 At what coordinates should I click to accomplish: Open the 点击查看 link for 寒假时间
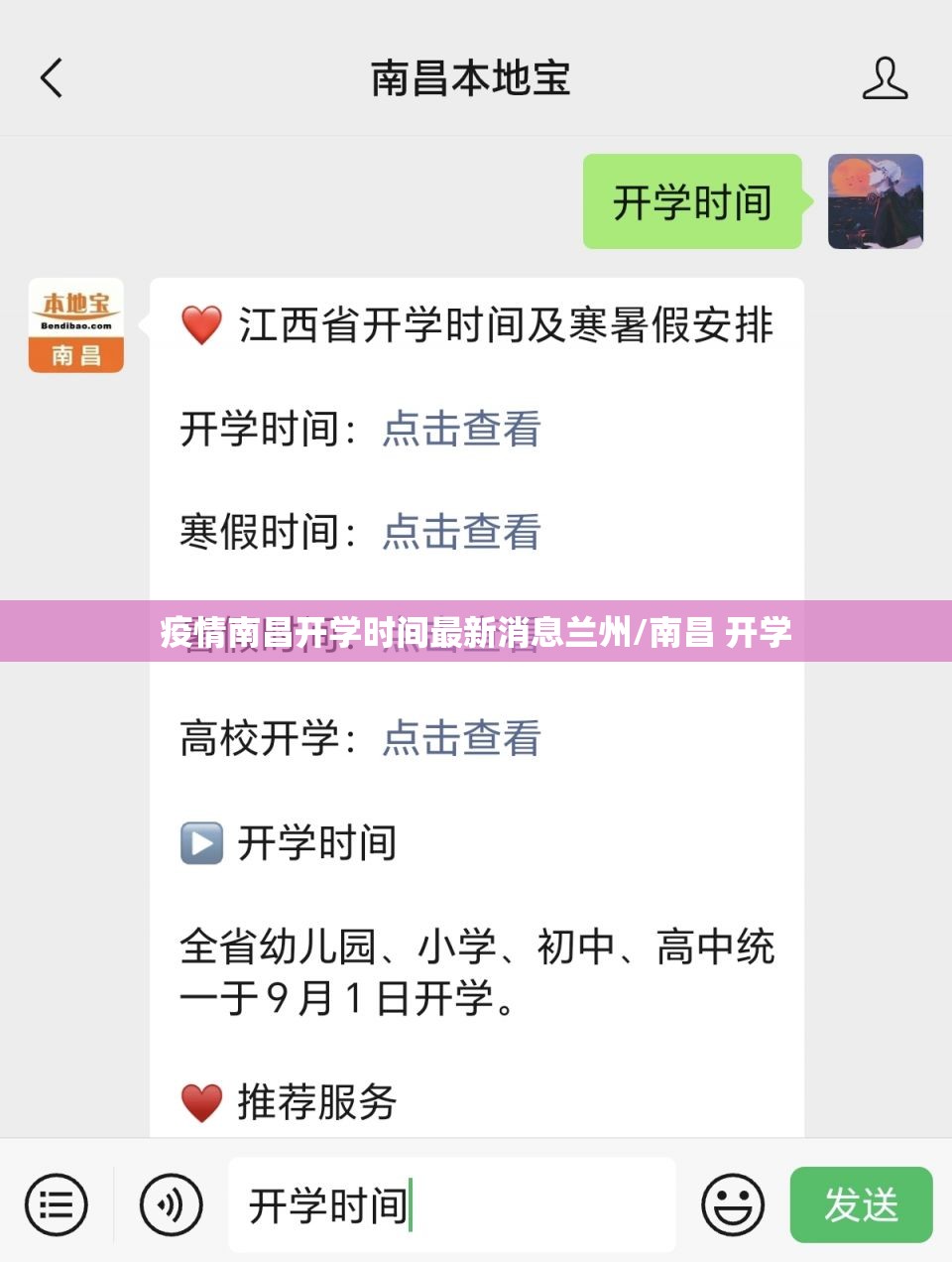coord(461,533)
